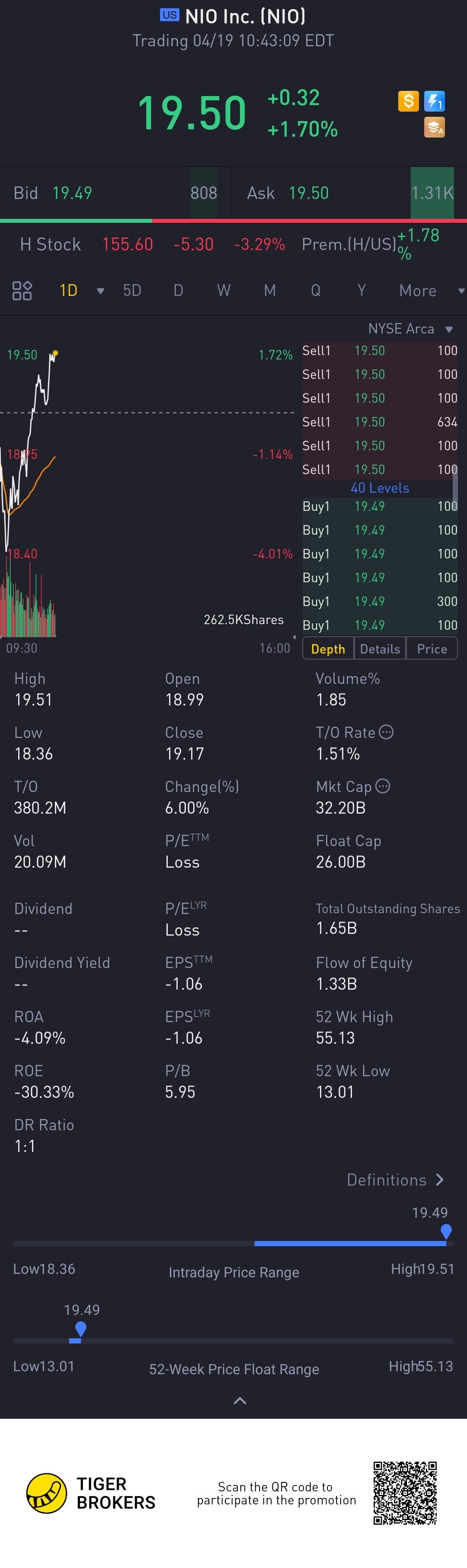Tap the 40 Levels link

click(379, 487)
